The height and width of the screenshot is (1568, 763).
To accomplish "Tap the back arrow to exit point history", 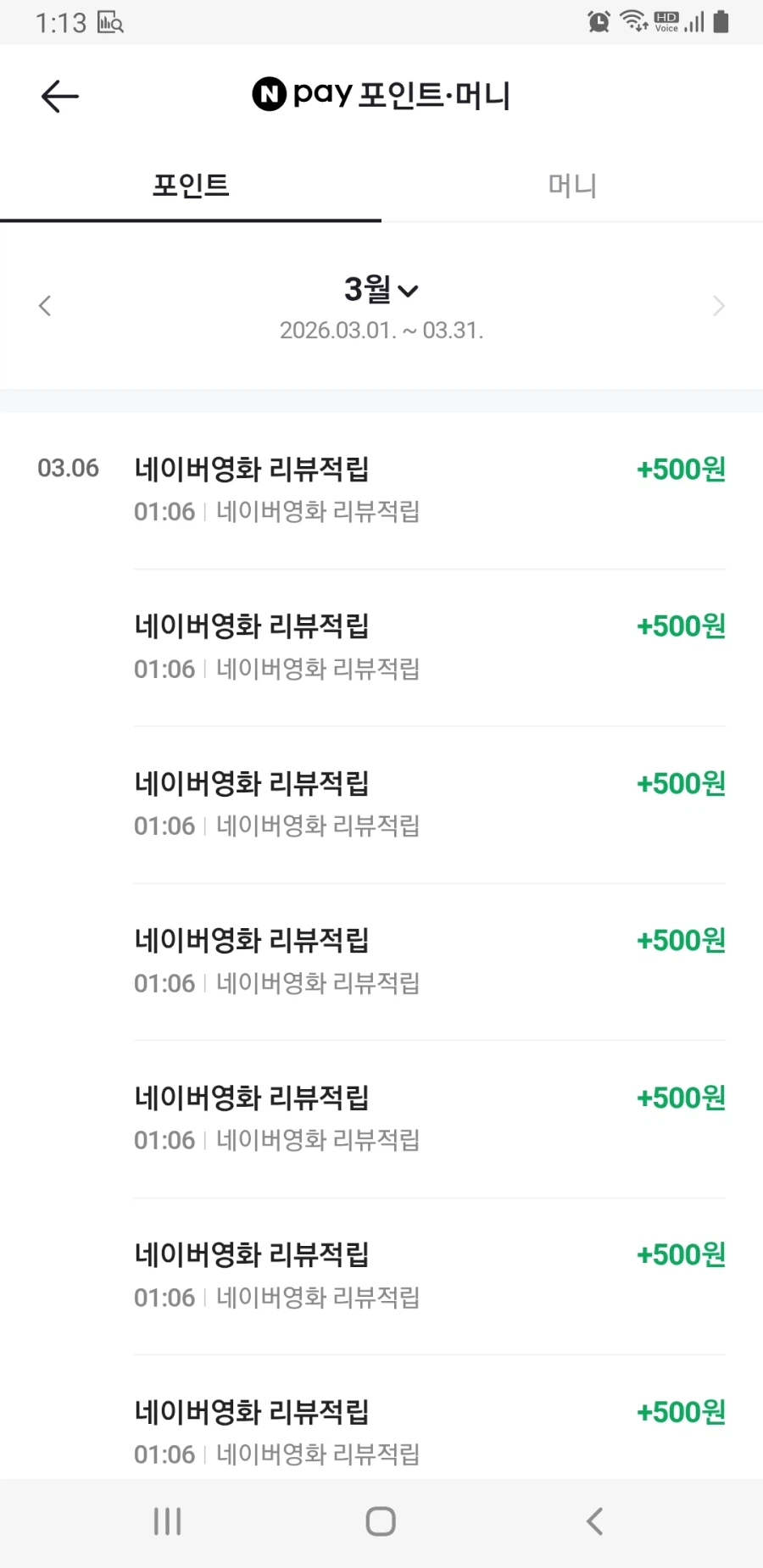I will [x=58, y=96].
